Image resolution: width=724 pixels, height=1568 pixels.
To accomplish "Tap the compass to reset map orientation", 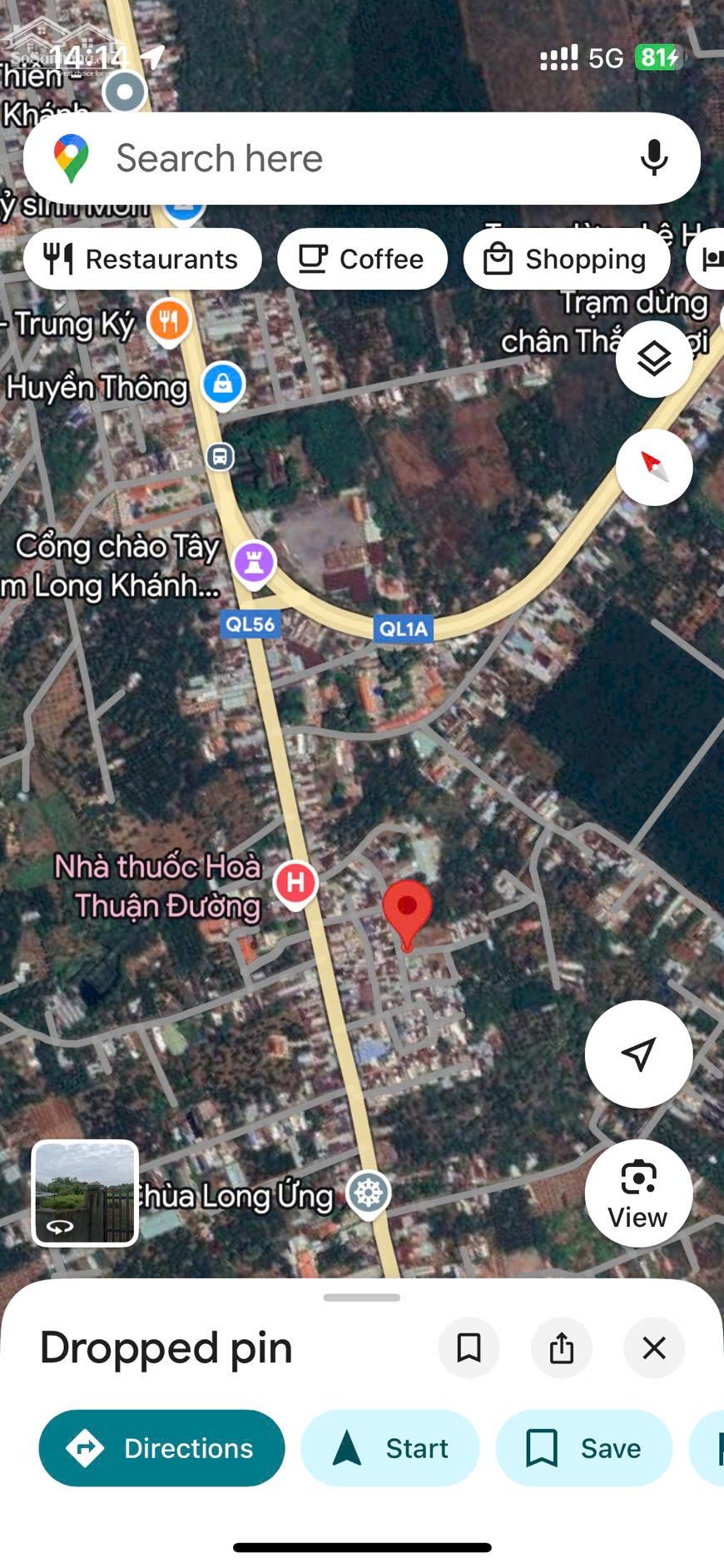I will pyautogui.click(x=654, y=468).
